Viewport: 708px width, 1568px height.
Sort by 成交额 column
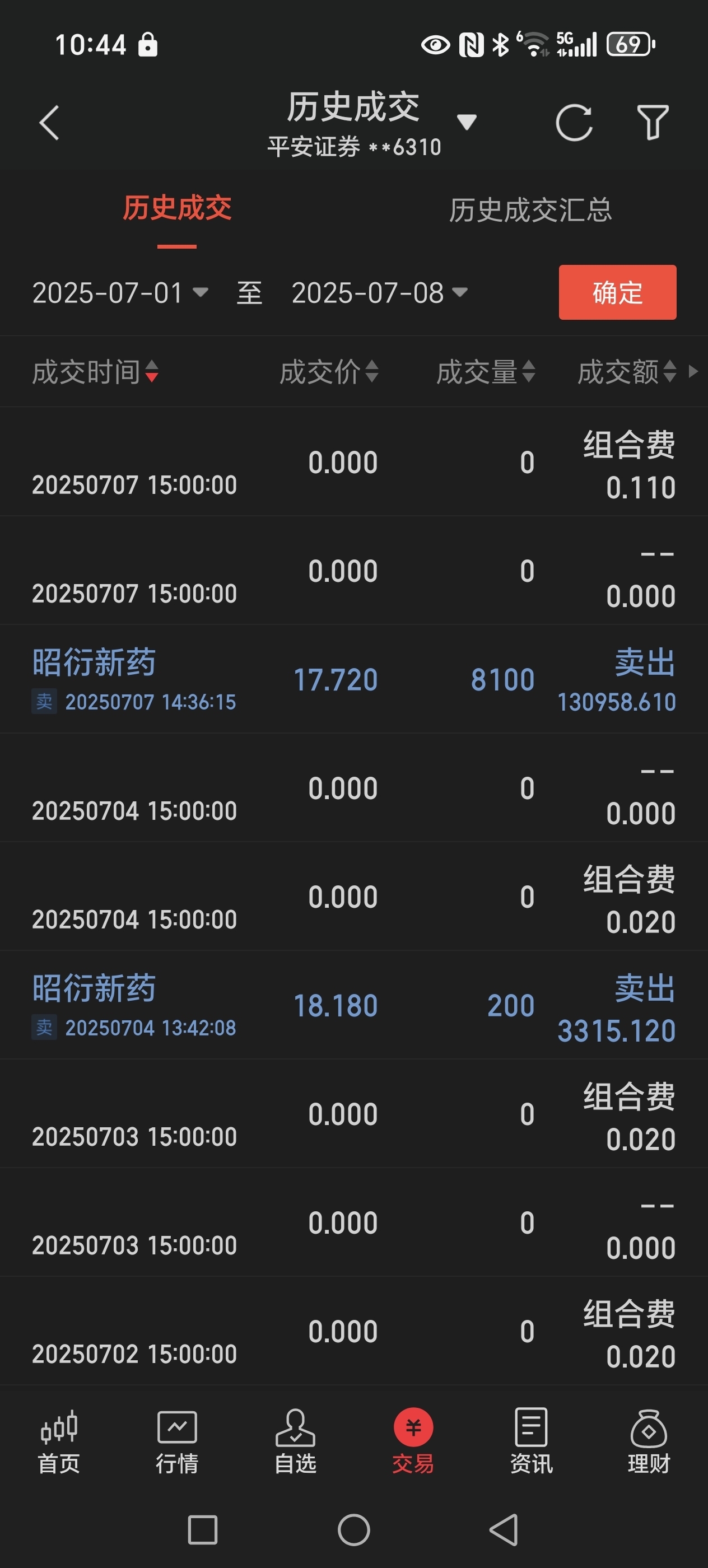tap(627, 371)
